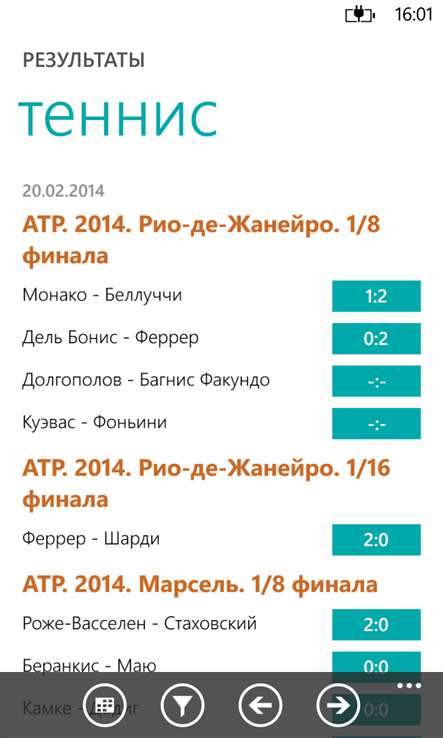
Task: Open the Феррер - Шарди result
Action: point(221,540)
